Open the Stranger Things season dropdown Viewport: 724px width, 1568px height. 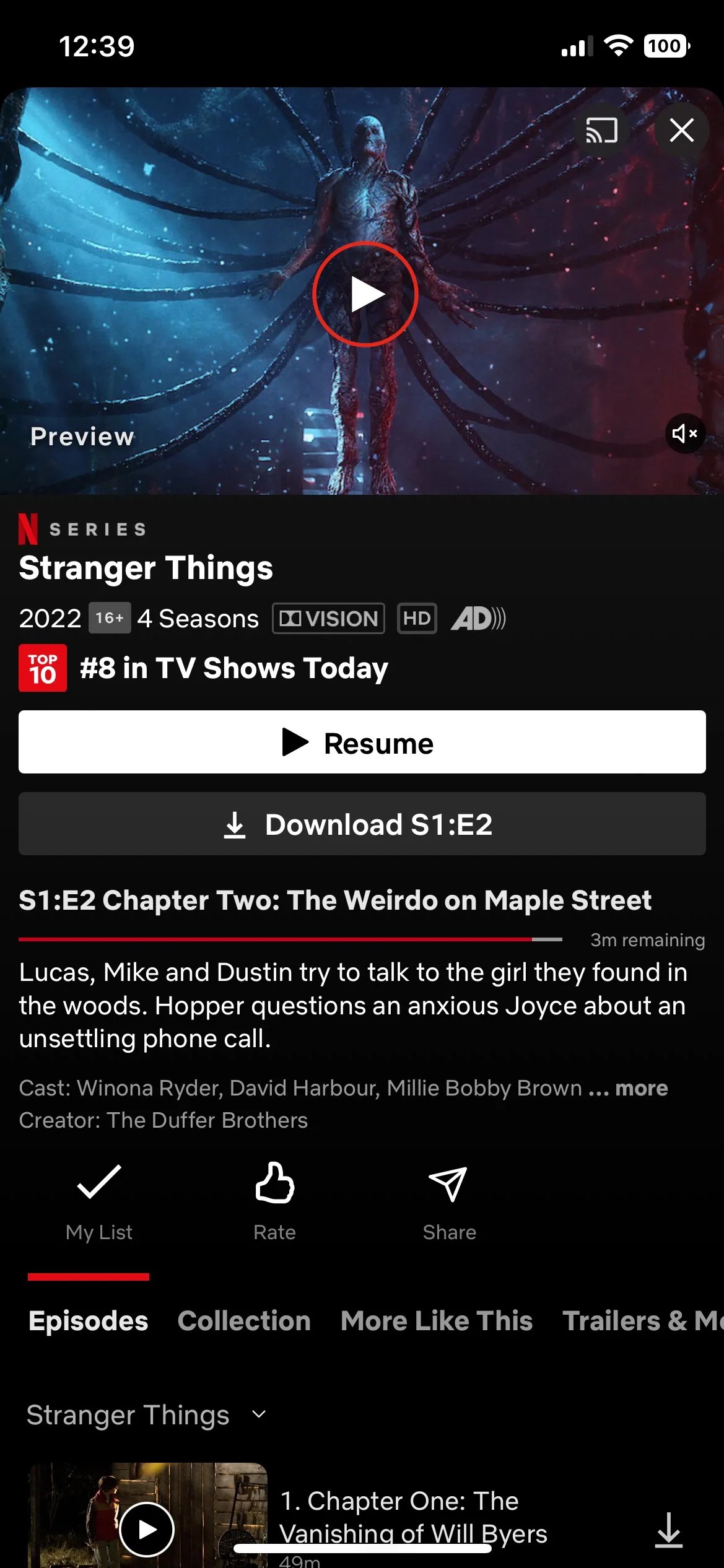pyautogui.click(x=146, y=1415)
